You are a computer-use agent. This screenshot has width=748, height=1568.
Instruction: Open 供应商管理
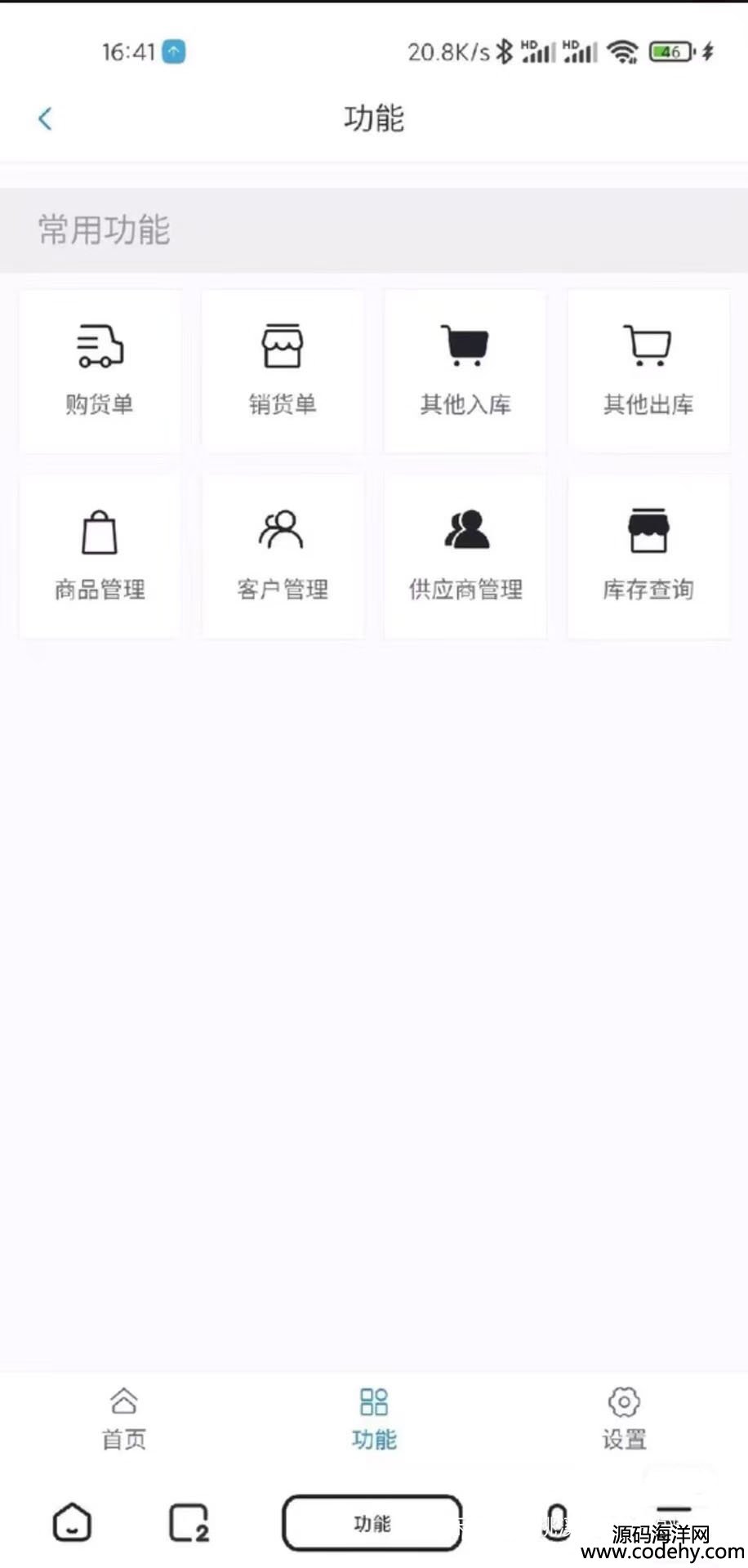[x=465, y=555]
